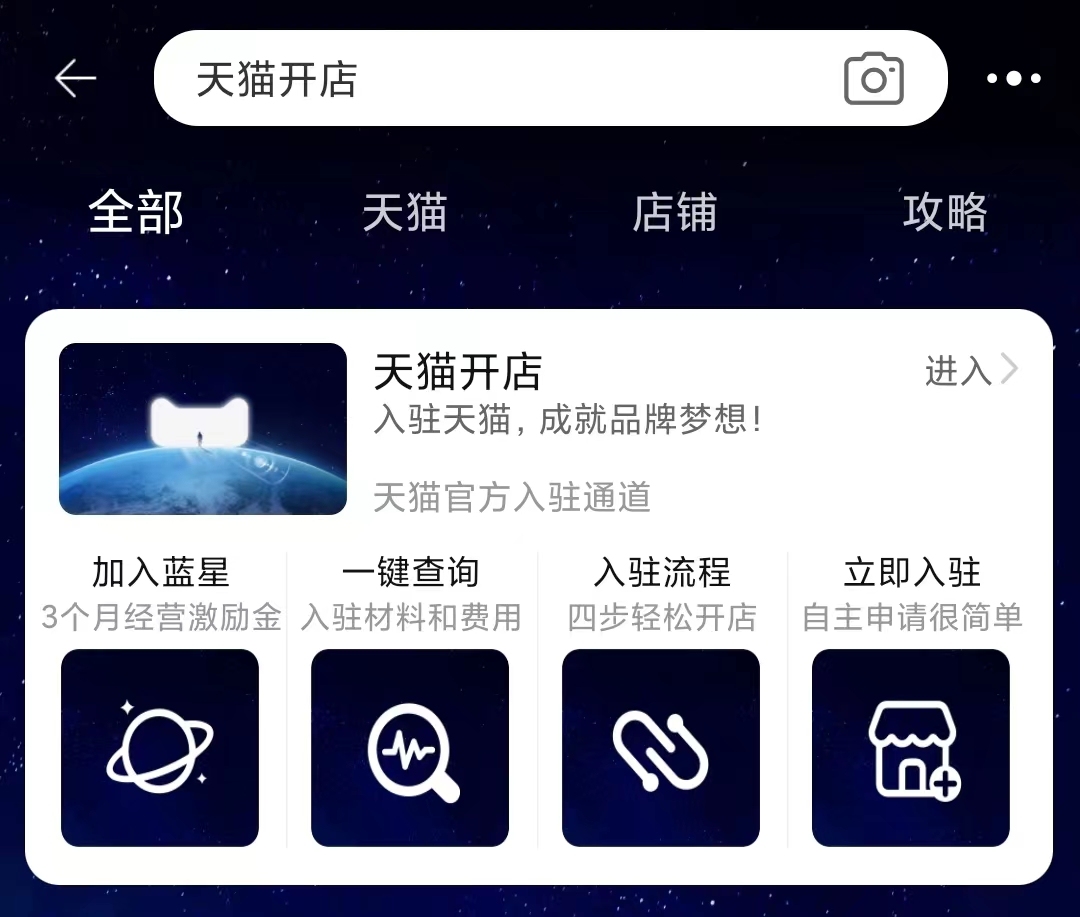The image size is (1080, 917).
Task: Open the 天猫开店 banner image
Action: click(203, 429)
